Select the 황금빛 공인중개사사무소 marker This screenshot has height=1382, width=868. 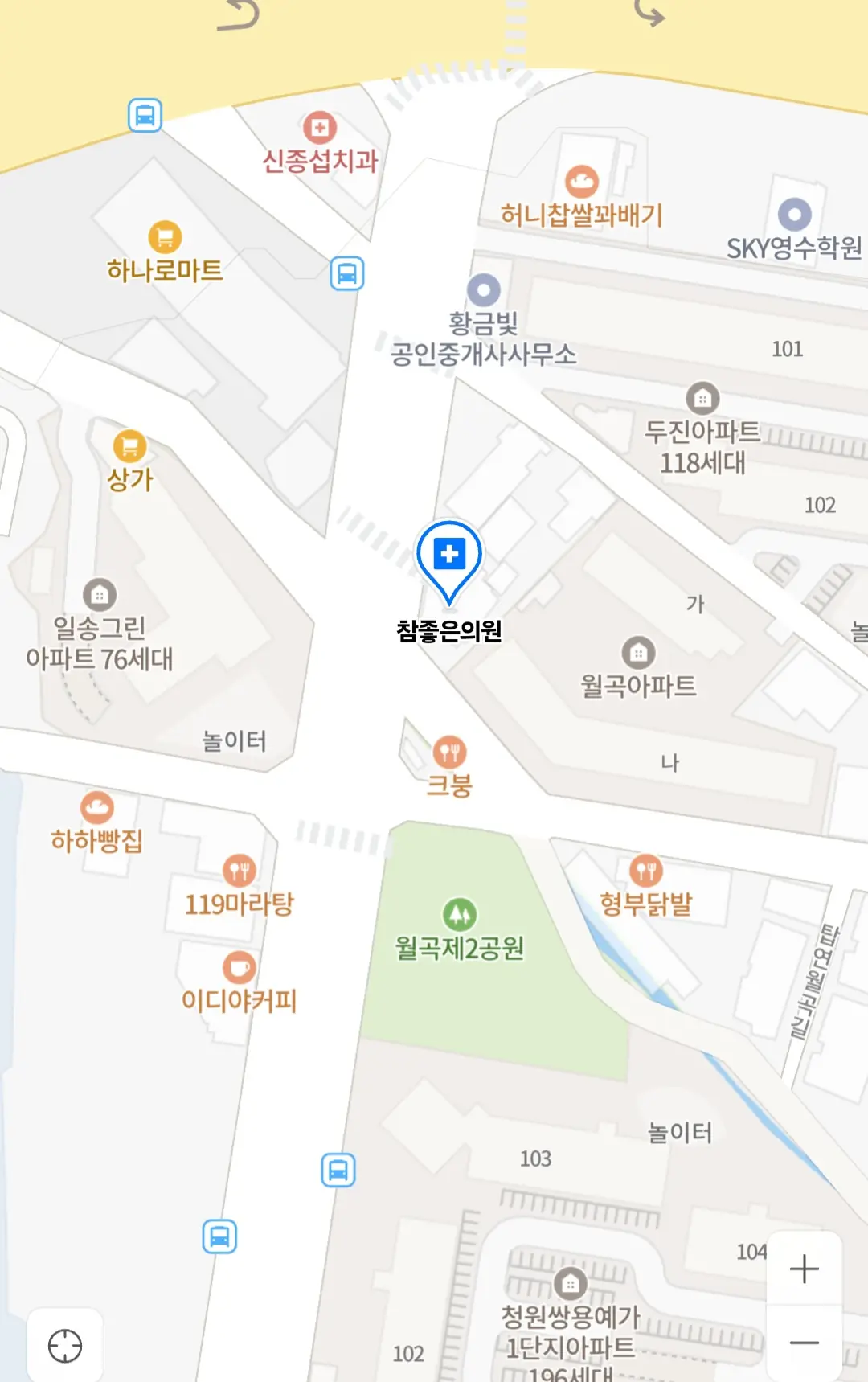(x=484, y=290)
